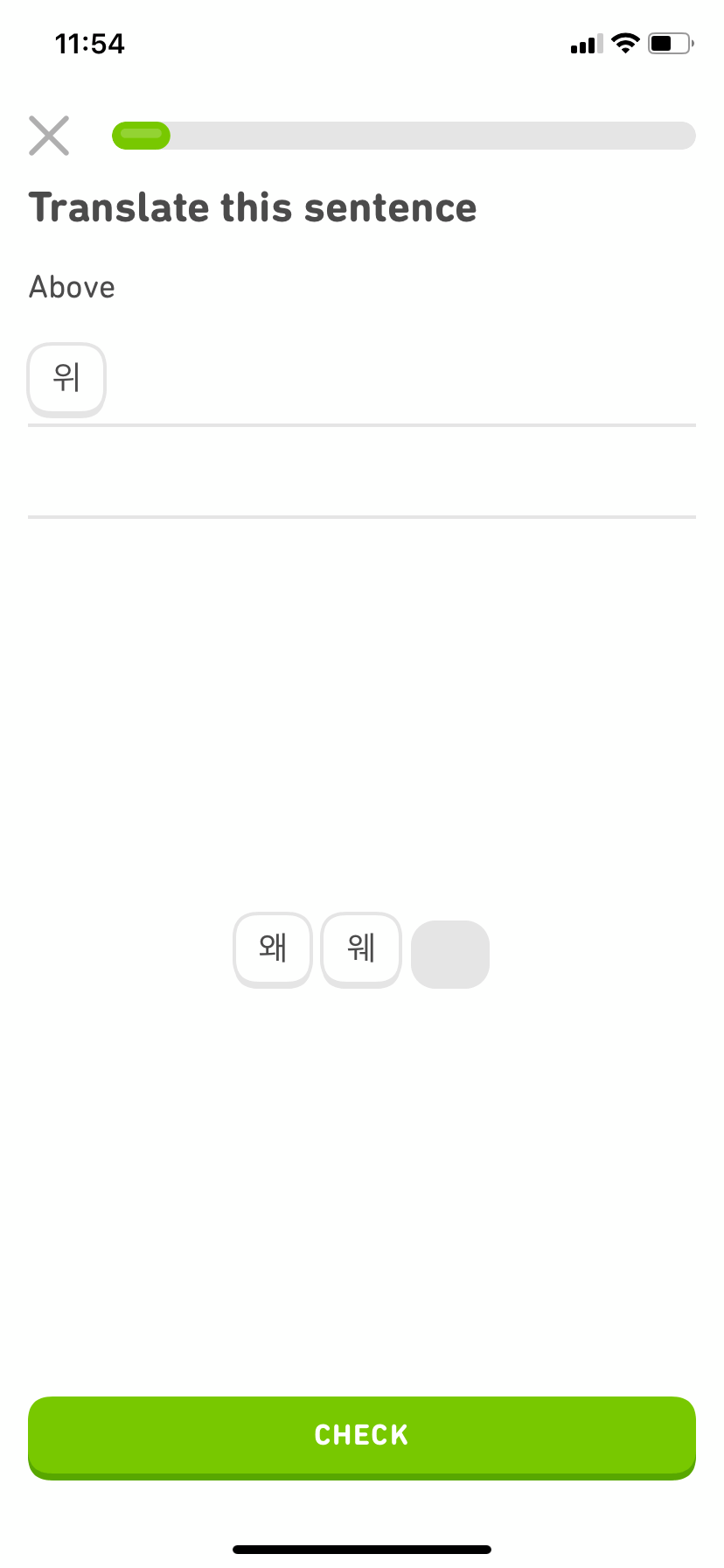
Task: Close the lesson with the X icon
Action: 49,136
